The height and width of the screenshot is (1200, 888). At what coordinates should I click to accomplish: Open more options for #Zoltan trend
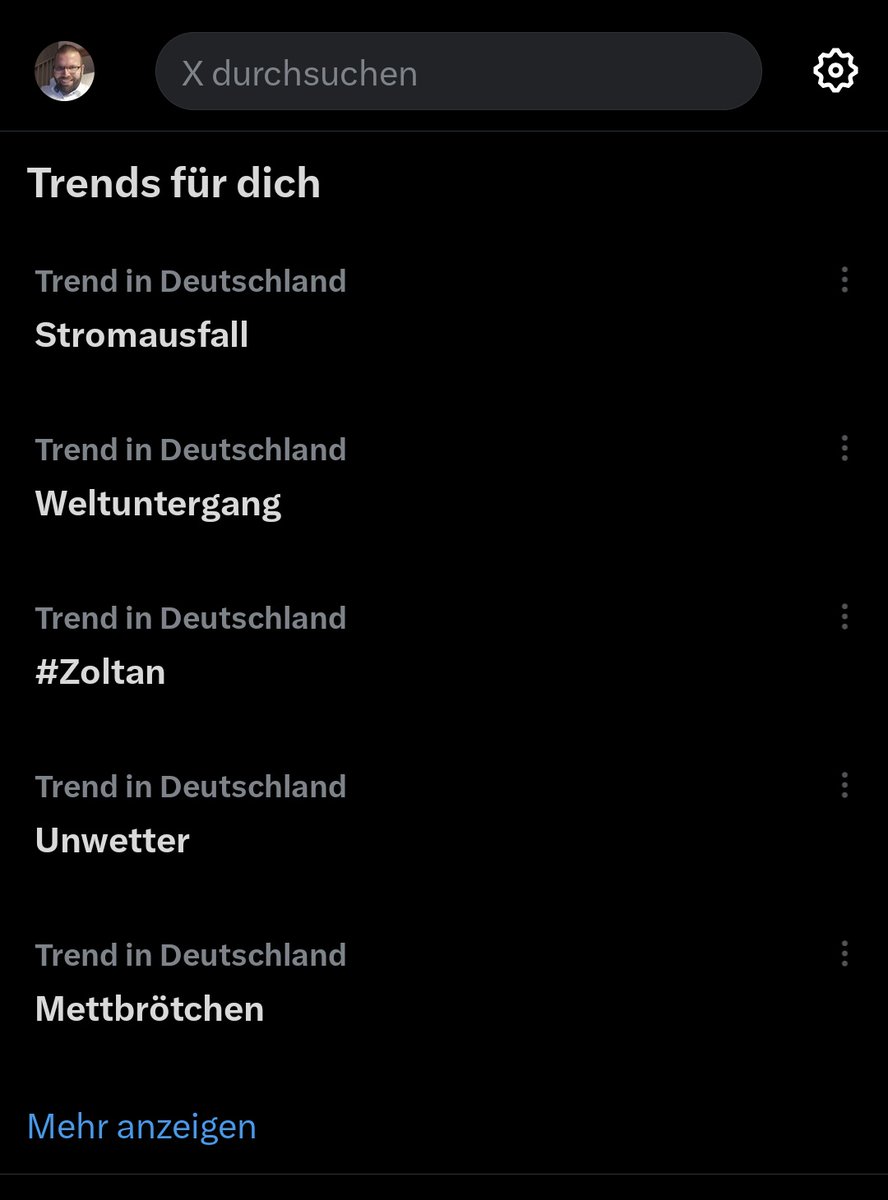point(844,617)
